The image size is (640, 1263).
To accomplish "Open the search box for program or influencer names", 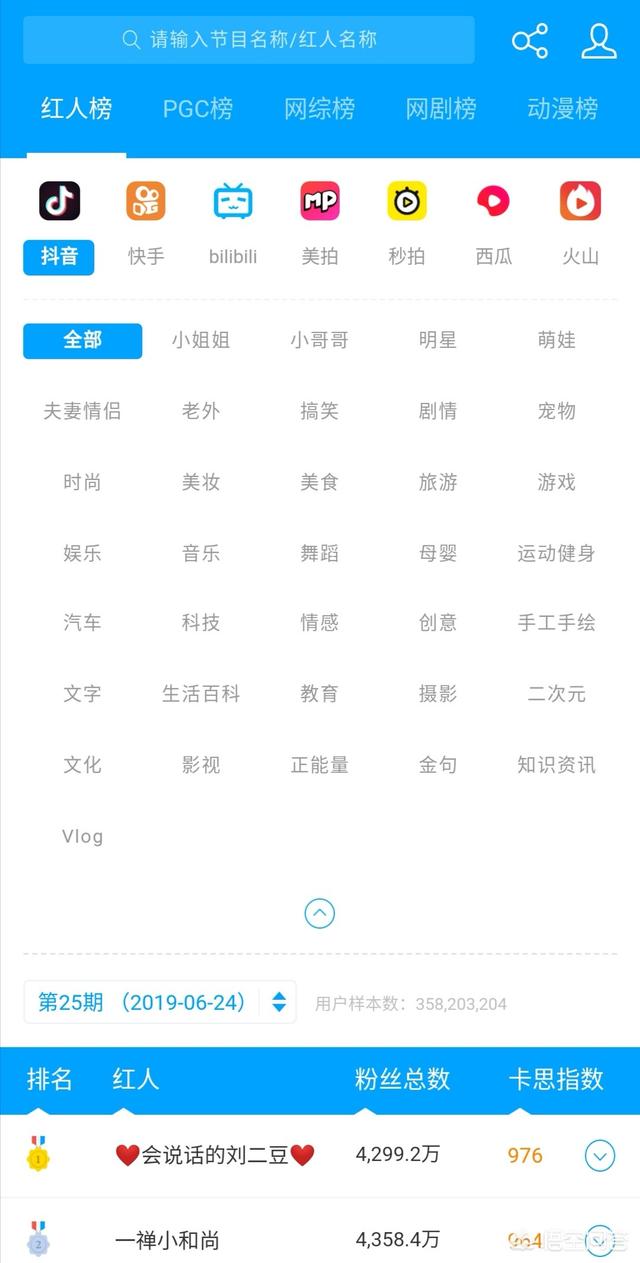I will (x=249, y=40).
